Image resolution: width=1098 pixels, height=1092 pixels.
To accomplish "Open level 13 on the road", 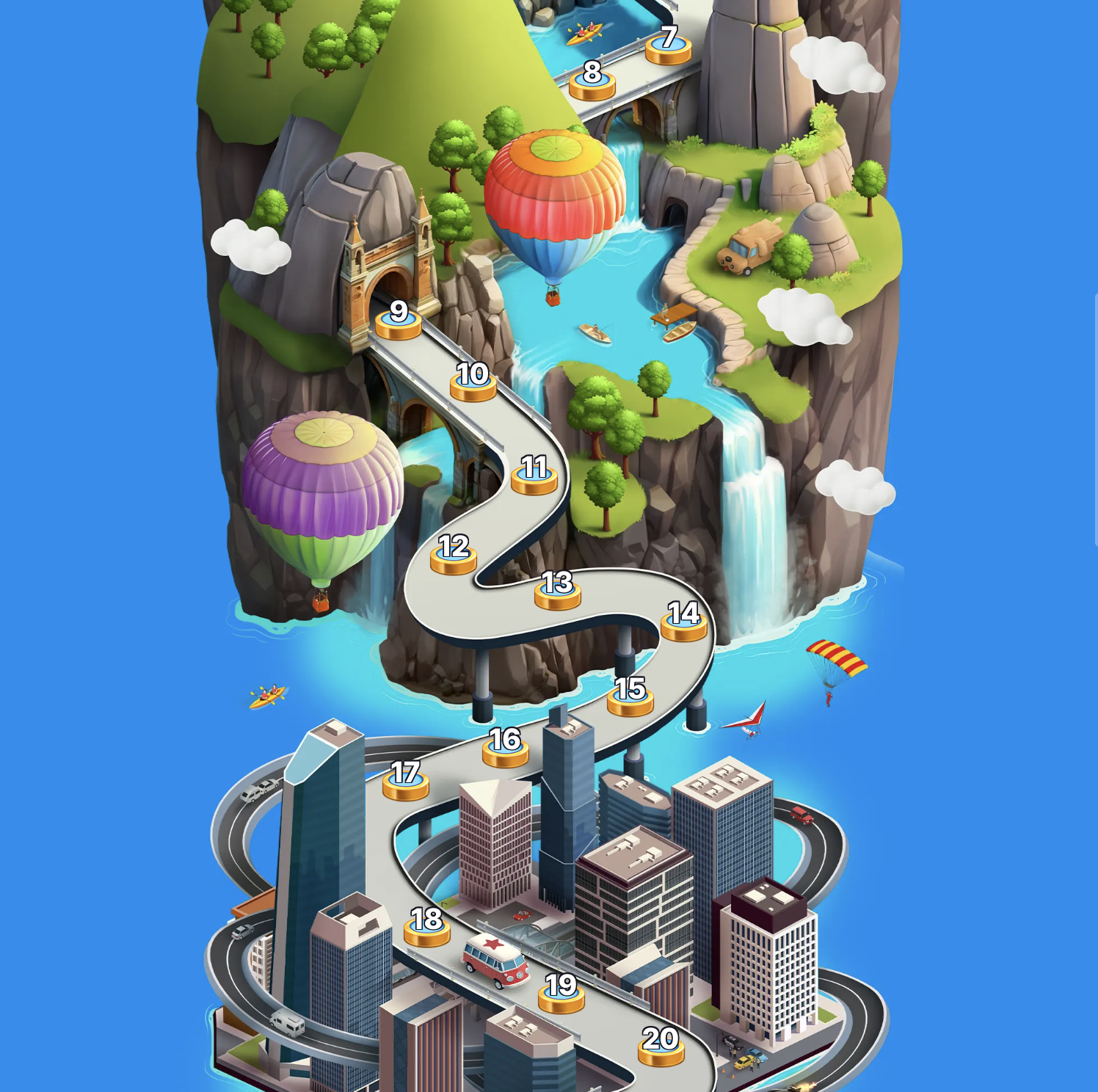I will coord(558,591).
